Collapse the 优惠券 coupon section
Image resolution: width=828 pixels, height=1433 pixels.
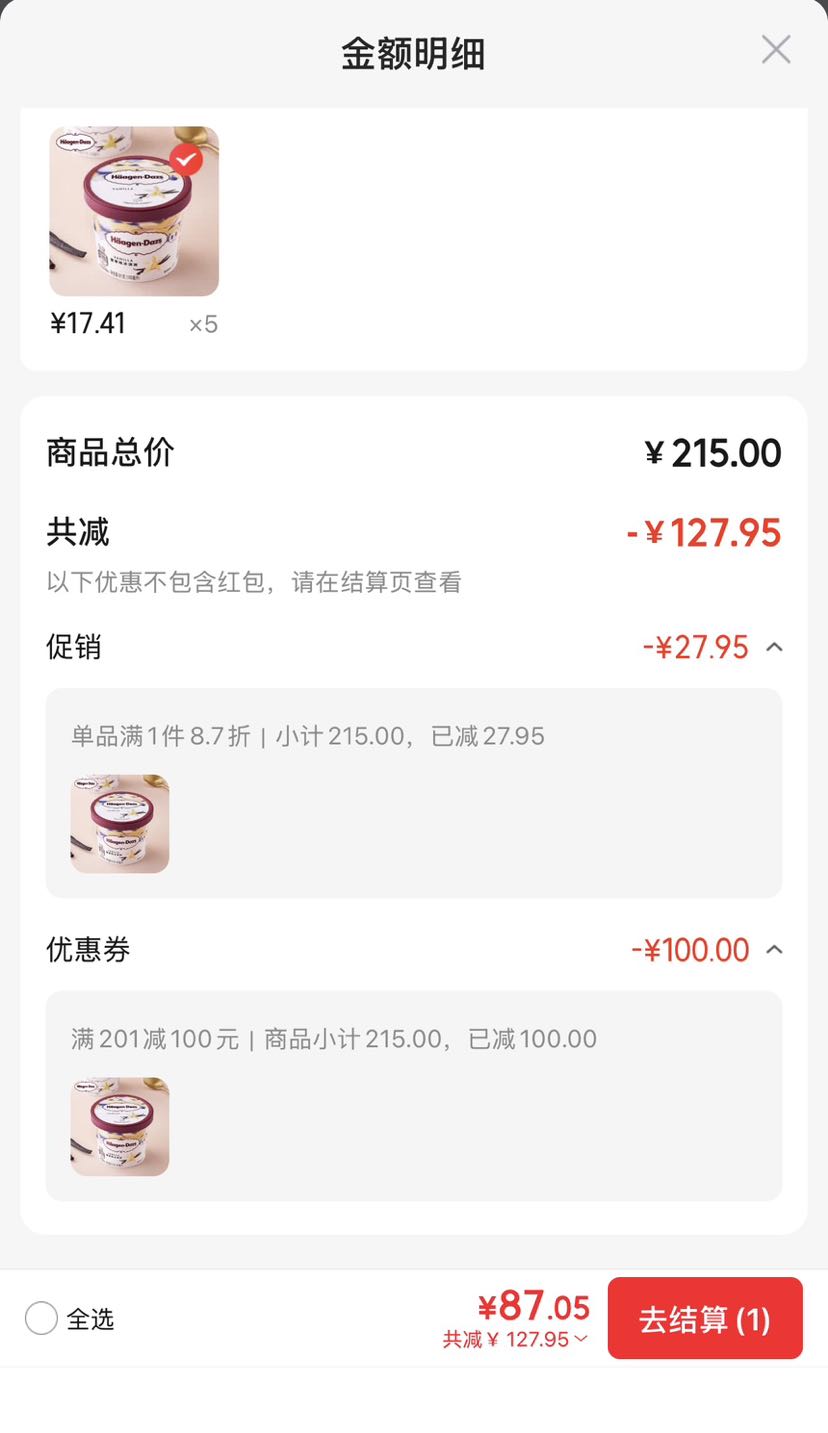click(x=774, y=949)
